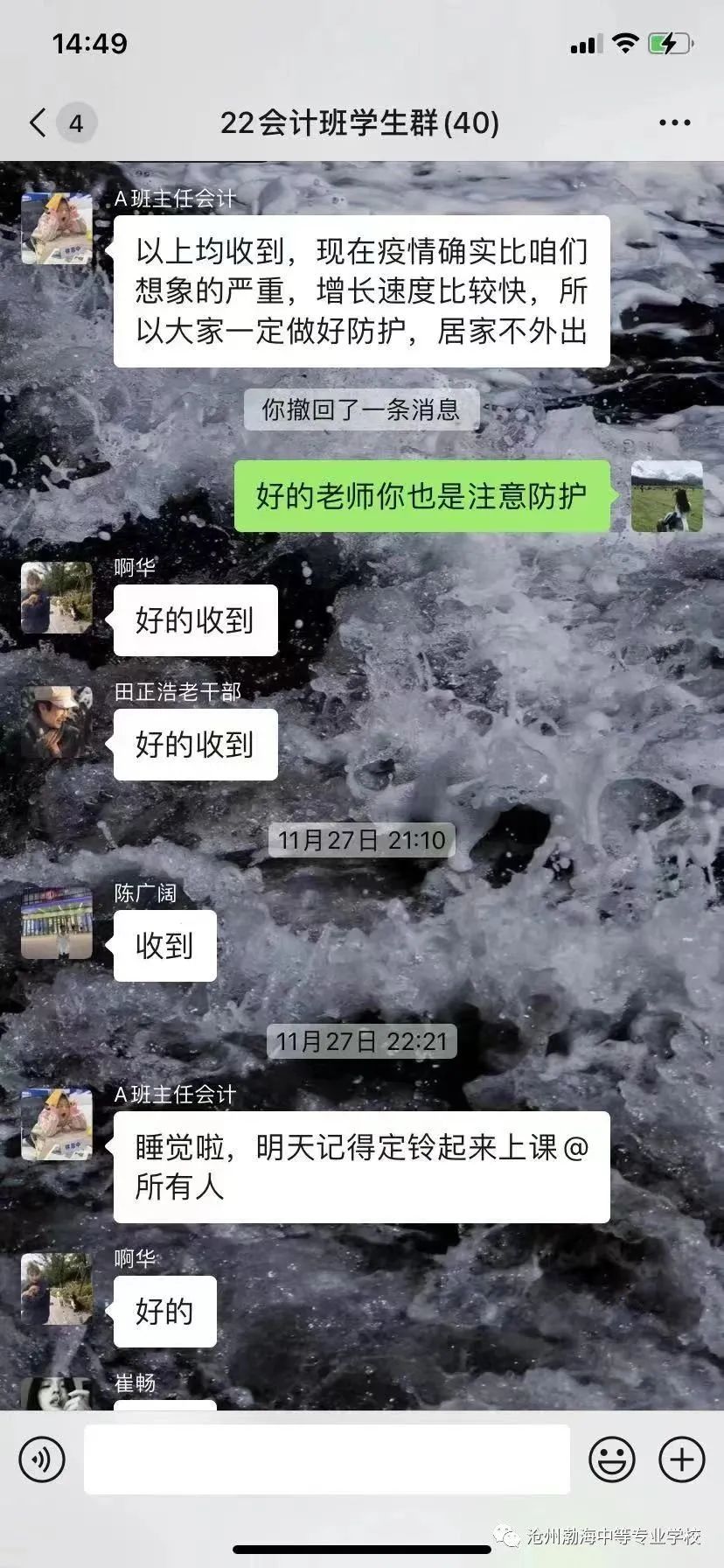Viewport: 724px width, 1568px height.
Task: Open 陈广阔's profile avatar
Action: (57, 923)
